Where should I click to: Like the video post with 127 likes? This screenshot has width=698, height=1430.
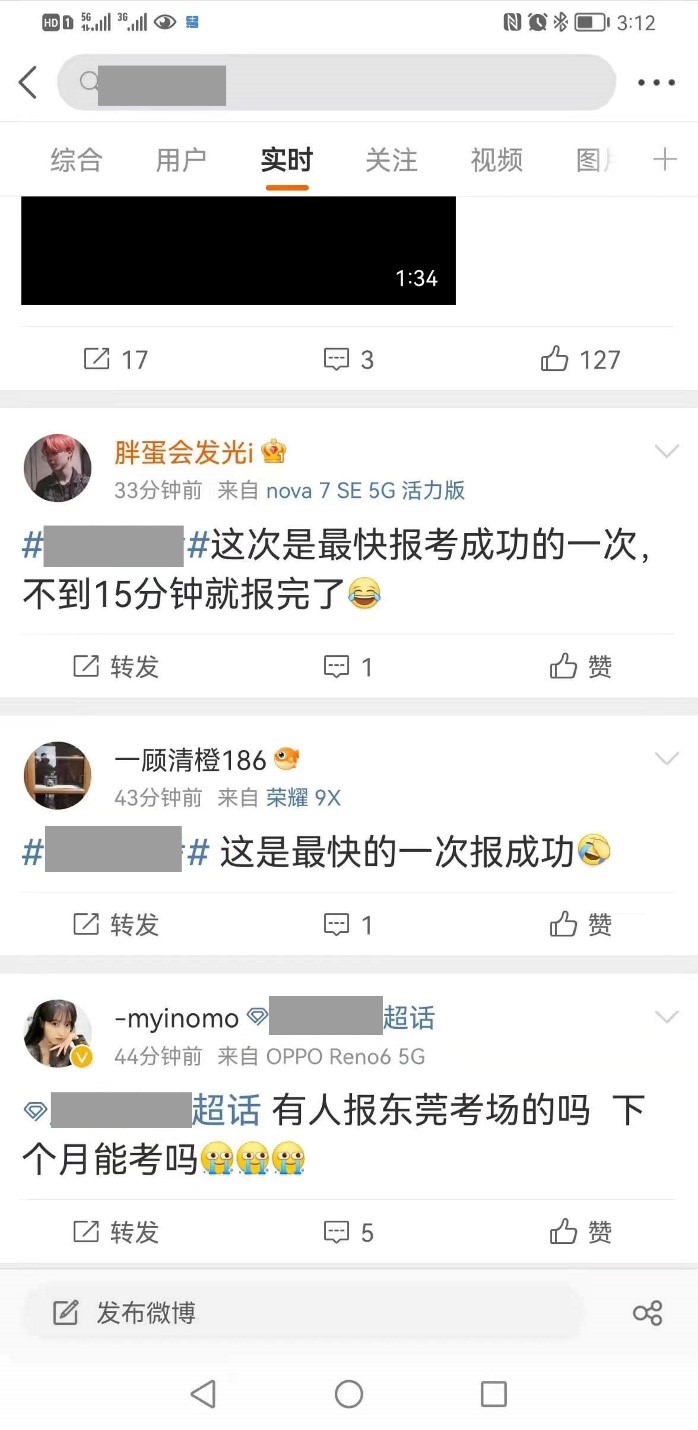click(x=581, y=360)
